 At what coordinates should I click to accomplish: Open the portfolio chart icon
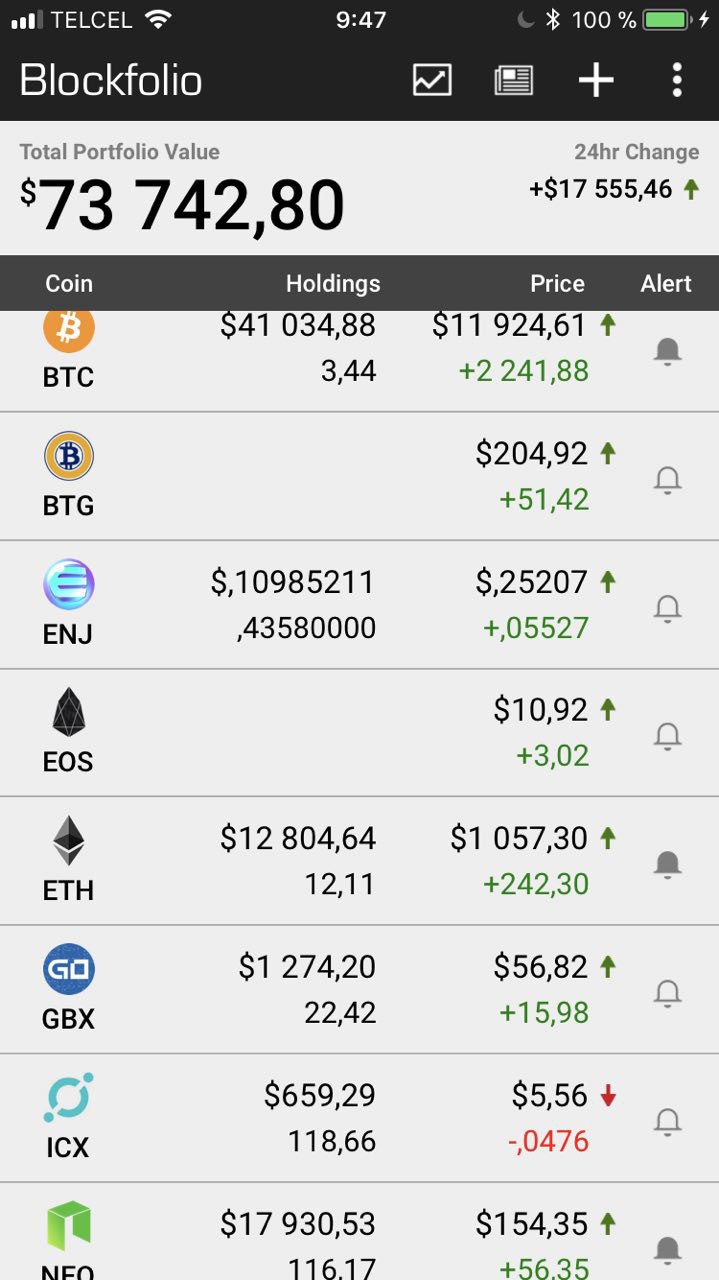click(x=432, y=80)
